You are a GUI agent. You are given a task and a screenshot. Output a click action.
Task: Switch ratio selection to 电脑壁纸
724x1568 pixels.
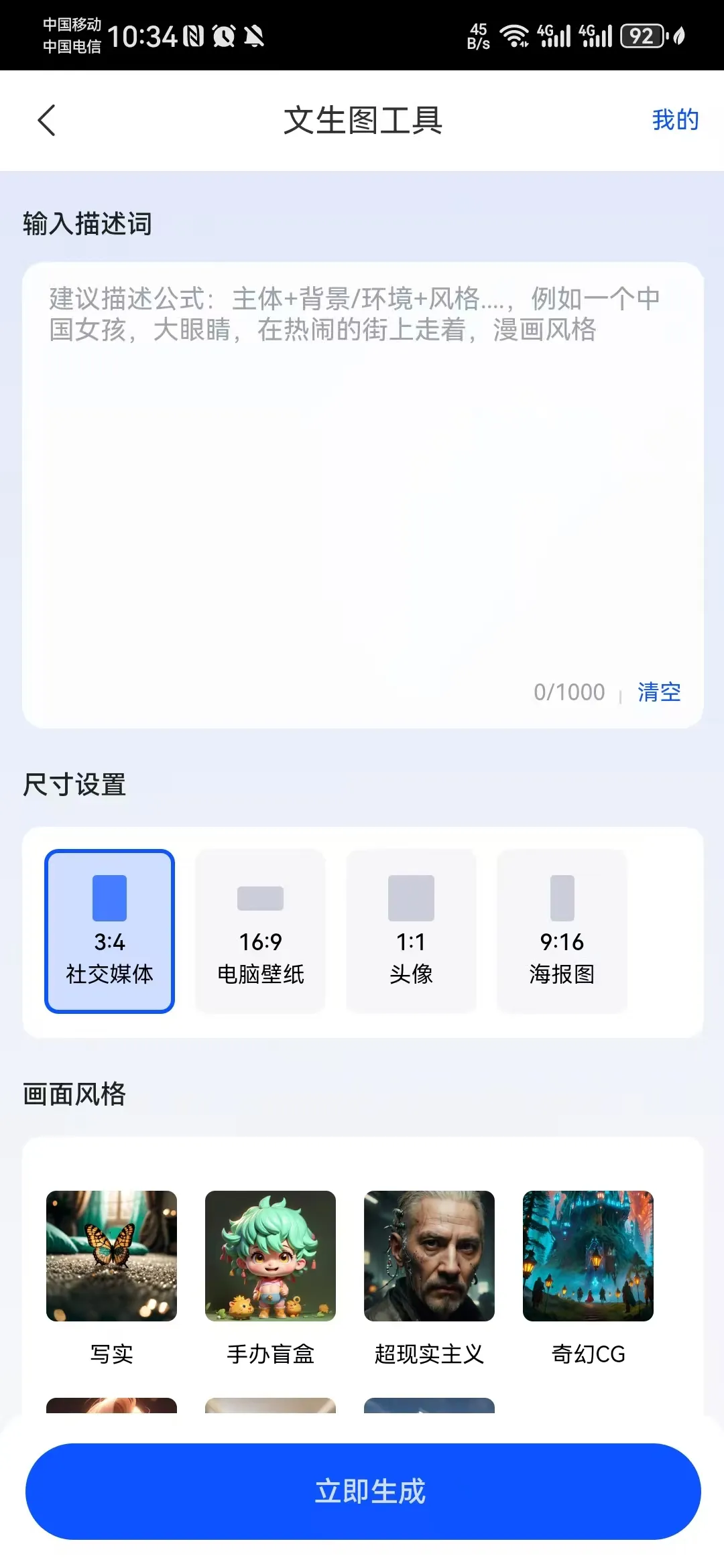(x=260, y=931)
